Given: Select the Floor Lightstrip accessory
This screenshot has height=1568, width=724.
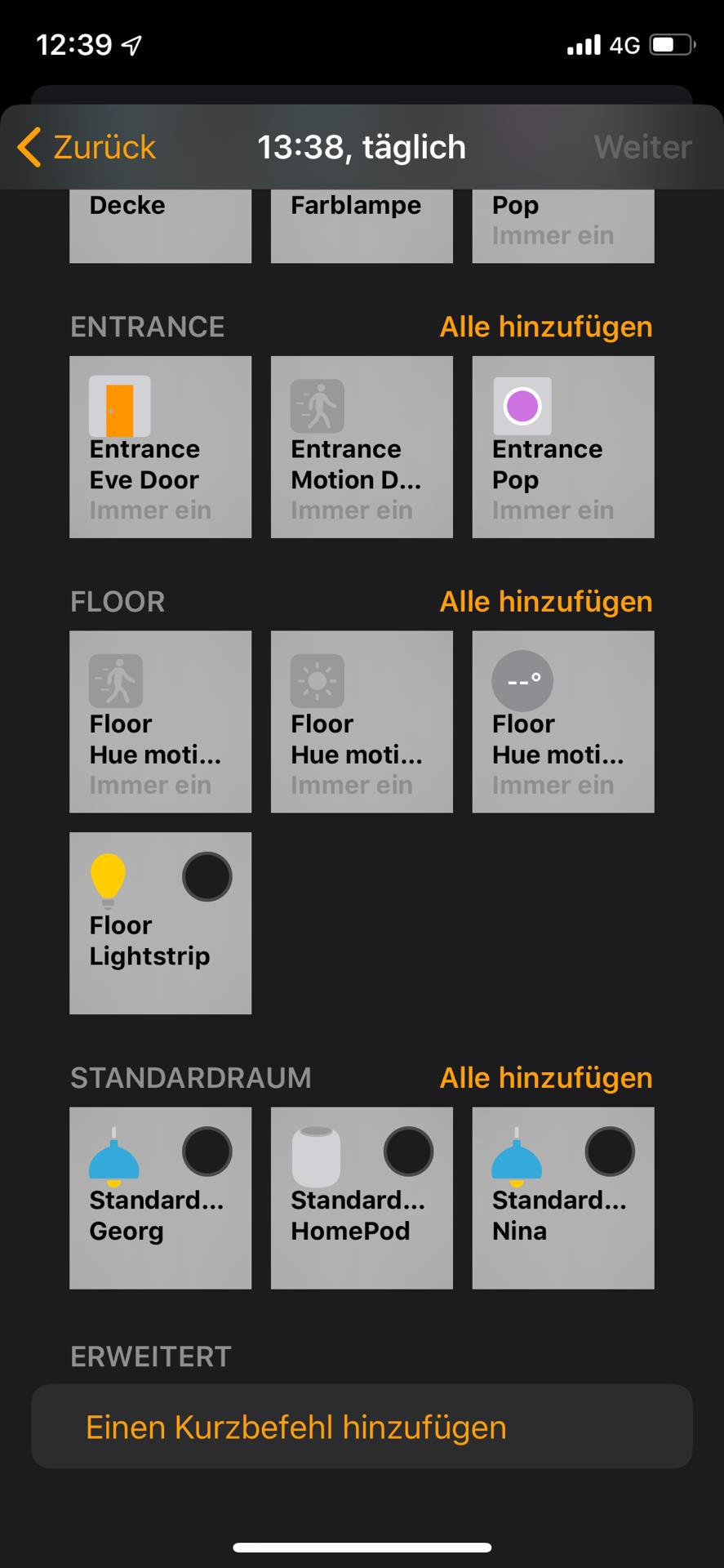Looking at the screenshot, I should click(160, 923).
